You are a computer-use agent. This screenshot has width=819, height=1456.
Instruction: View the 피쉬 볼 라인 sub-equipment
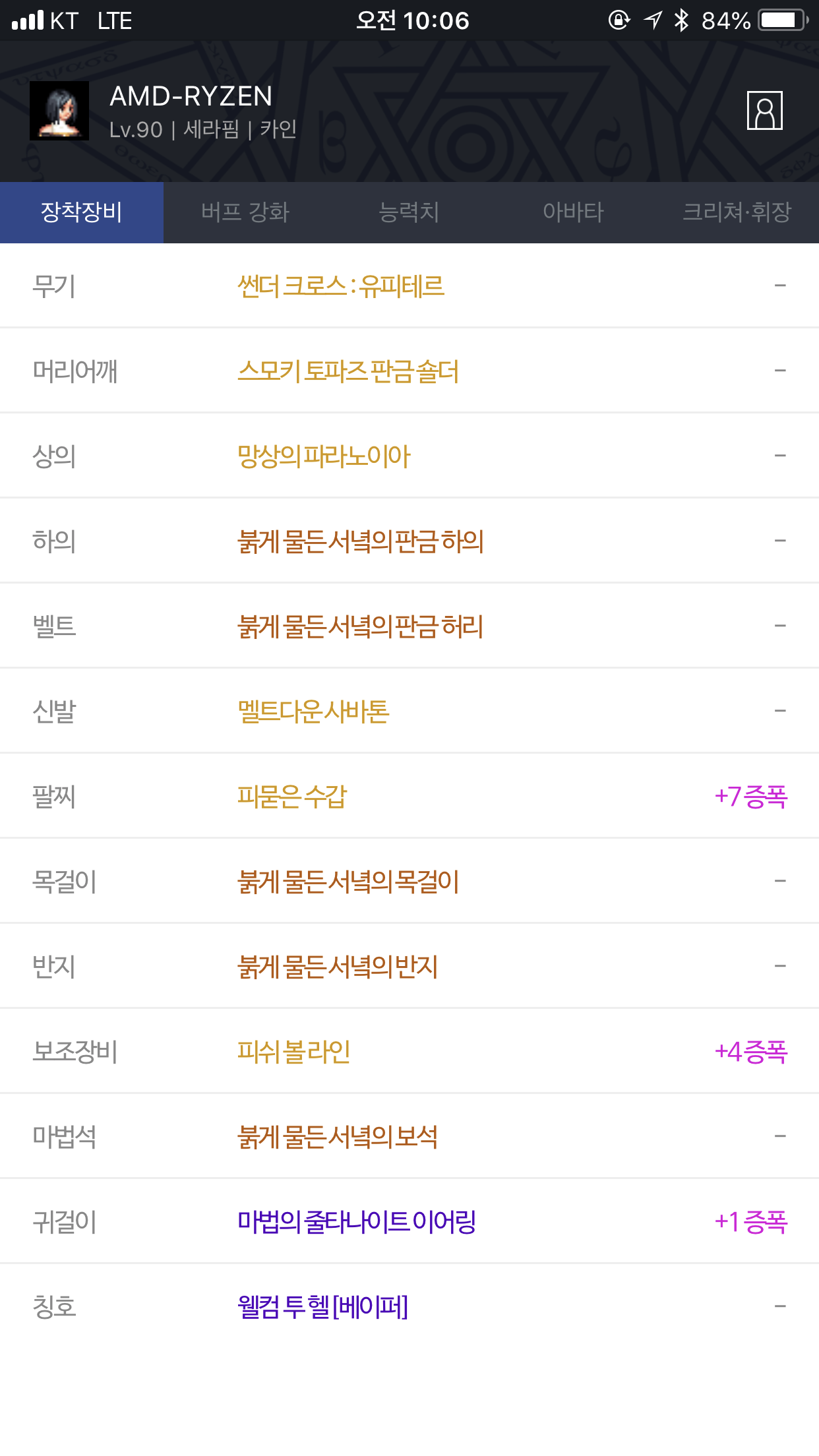point(293,1052)
